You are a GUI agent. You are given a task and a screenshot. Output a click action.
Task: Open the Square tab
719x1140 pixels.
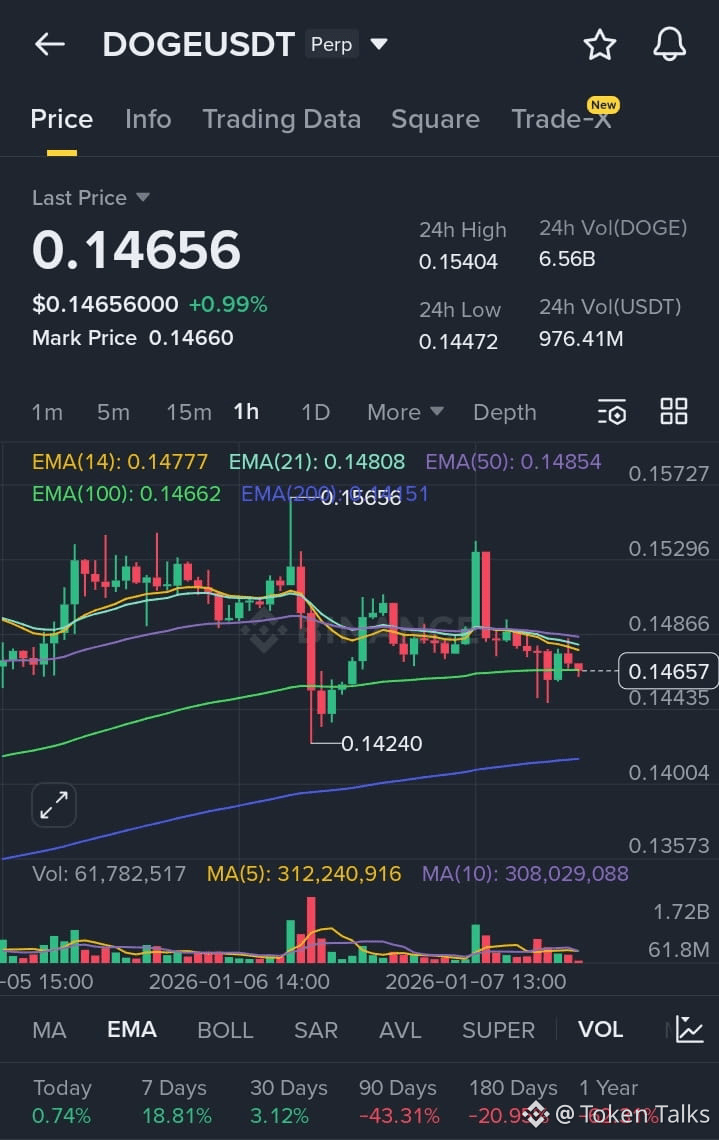pyautogui.click(x=435, y=119)
